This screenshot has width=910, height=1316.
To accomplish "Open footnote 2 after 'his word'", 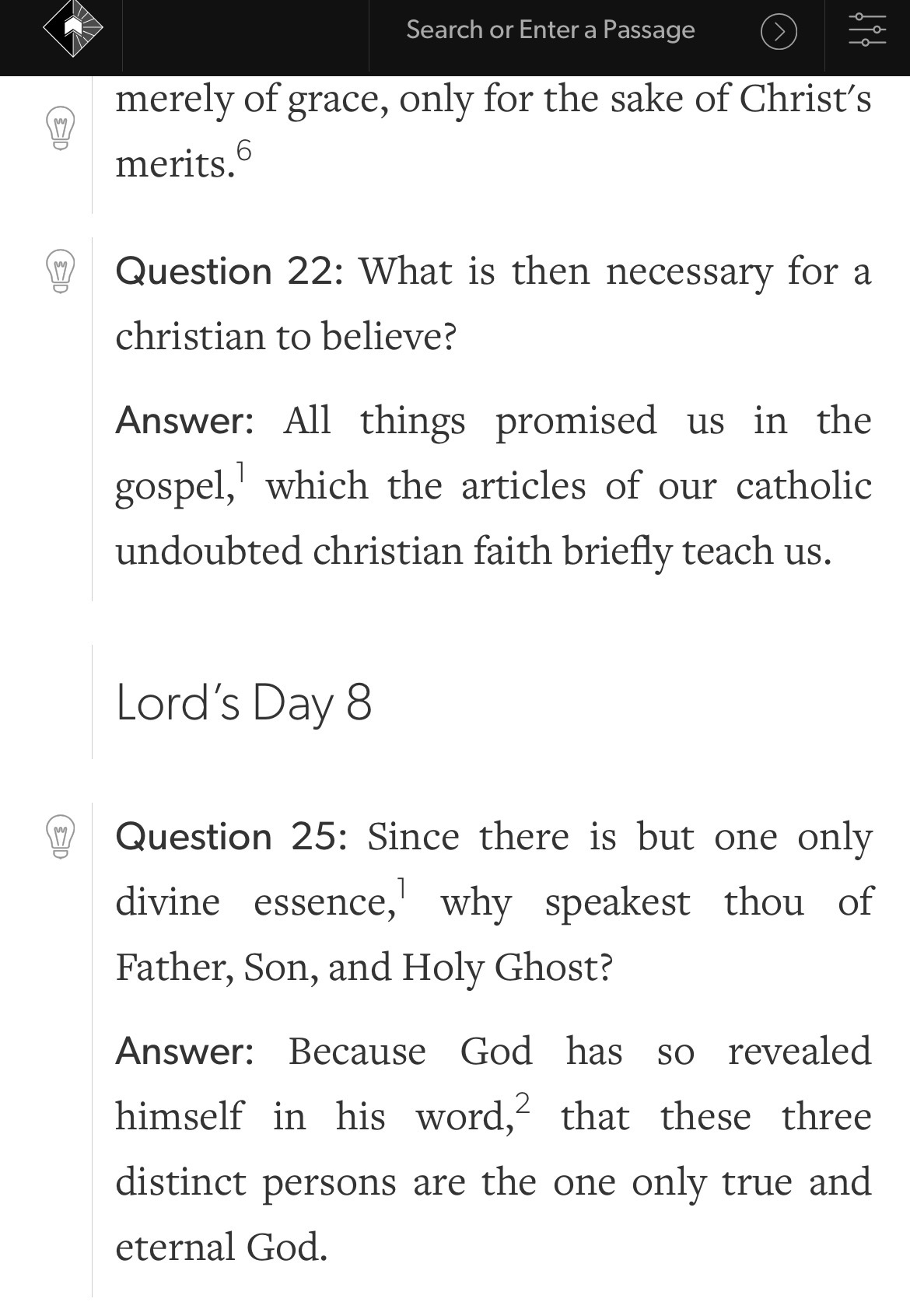I will [522, 1102].
